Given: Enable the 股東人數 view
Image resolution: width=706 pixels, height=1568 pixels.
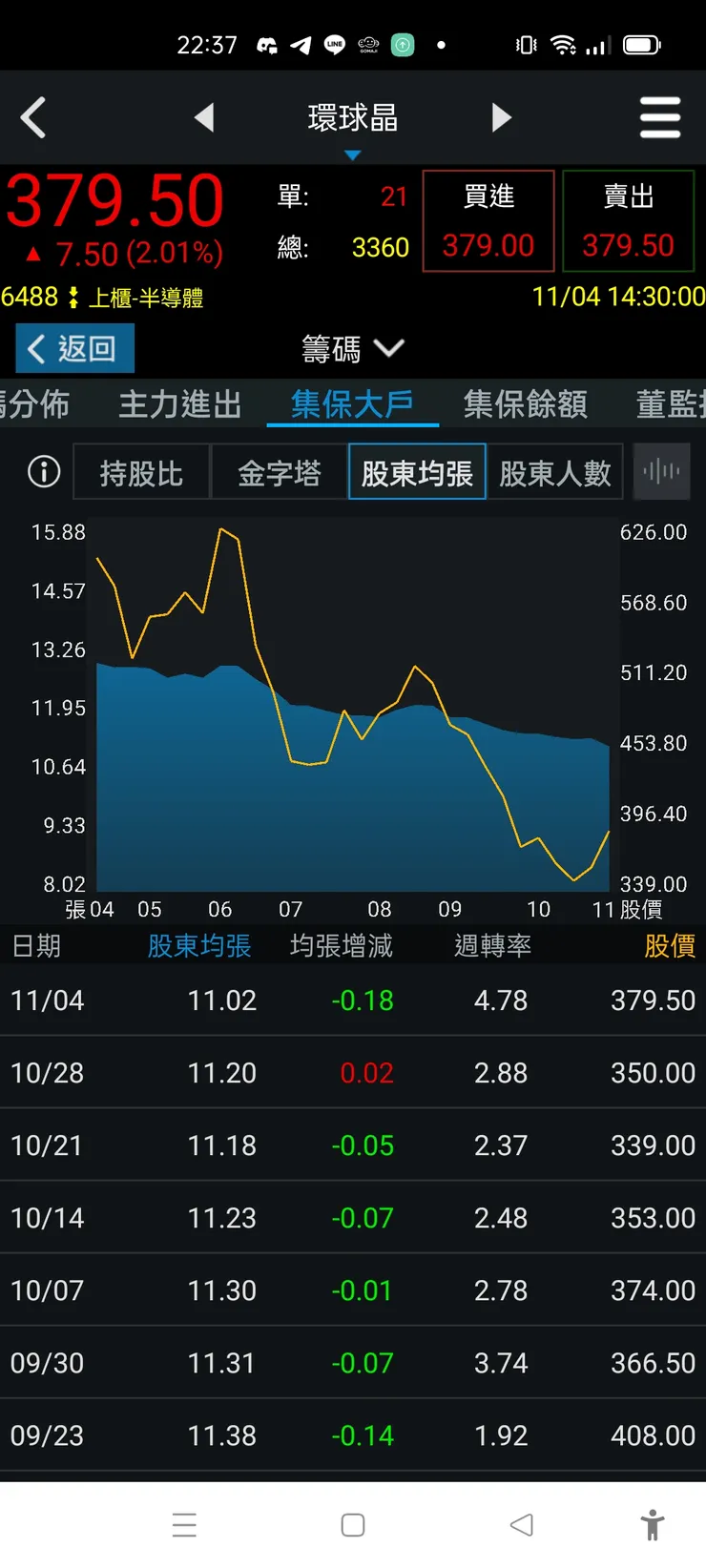Looking at the screenshot, I should coord(555,471).
